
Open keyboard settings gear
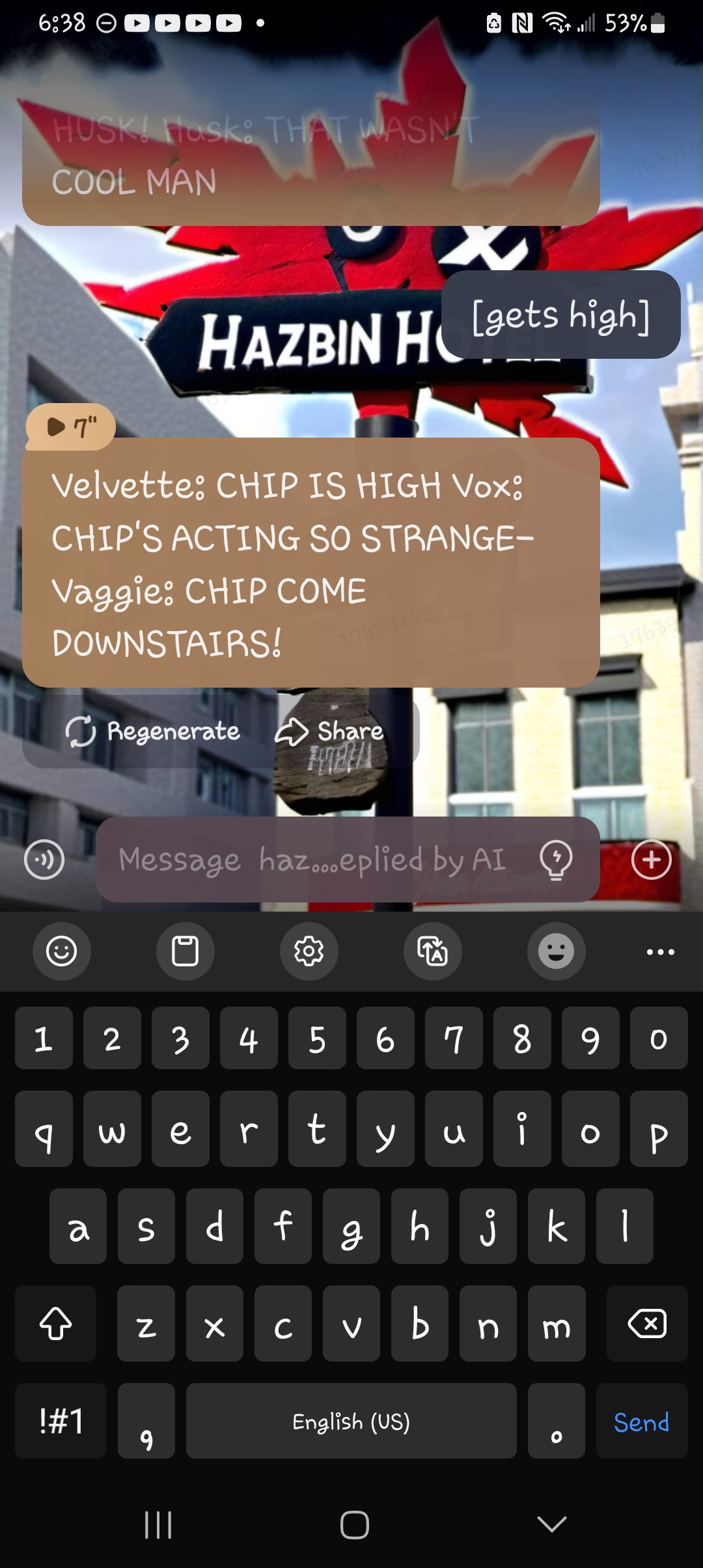(309, 951)
